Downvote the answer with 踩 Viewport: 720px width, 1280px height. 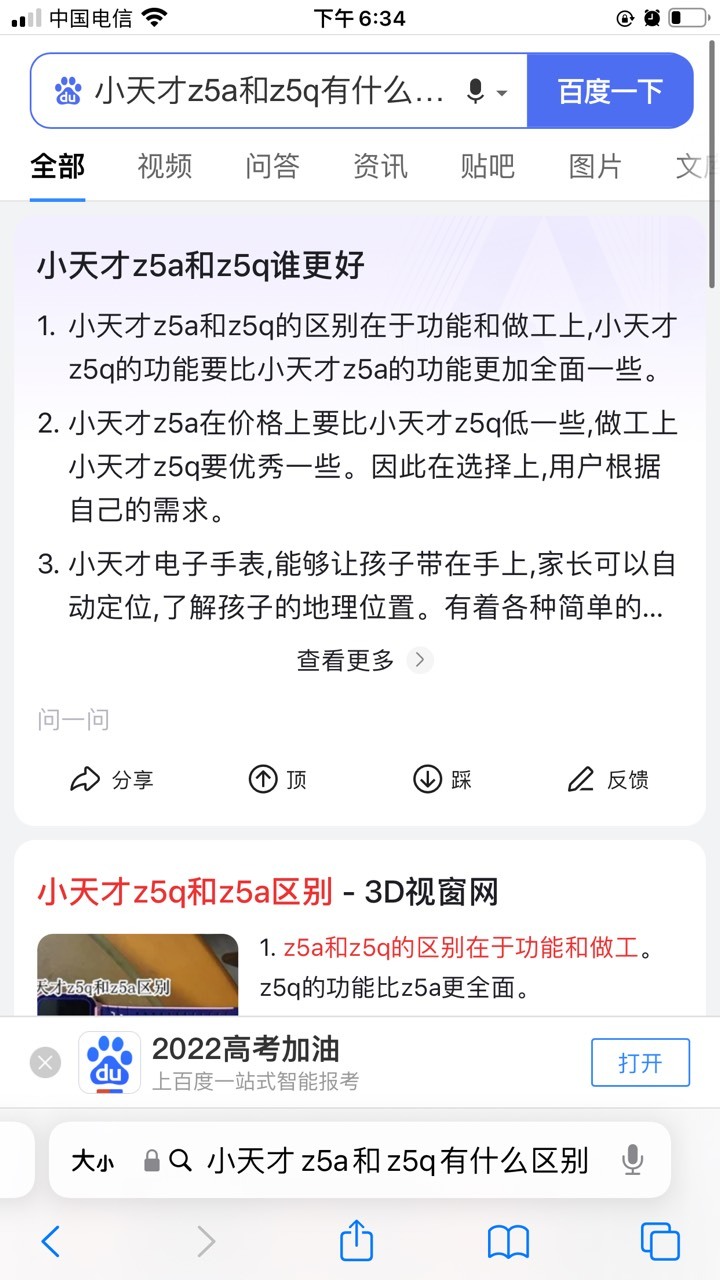[x=442, y=780]
